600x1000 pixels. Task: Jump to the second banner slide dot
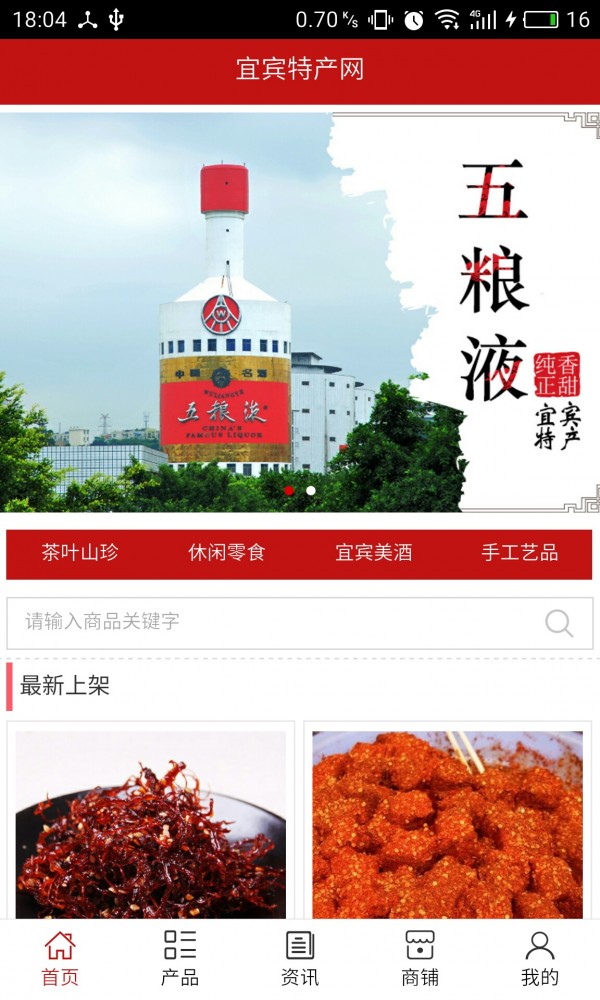pyautogui.click(x=311, y=491)
